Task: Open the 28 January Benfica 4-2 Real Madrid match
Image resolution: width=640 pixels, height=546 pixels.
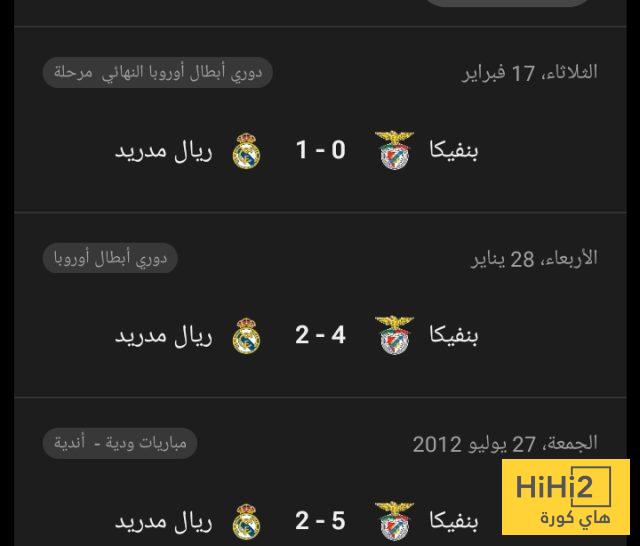Action: 320,335
